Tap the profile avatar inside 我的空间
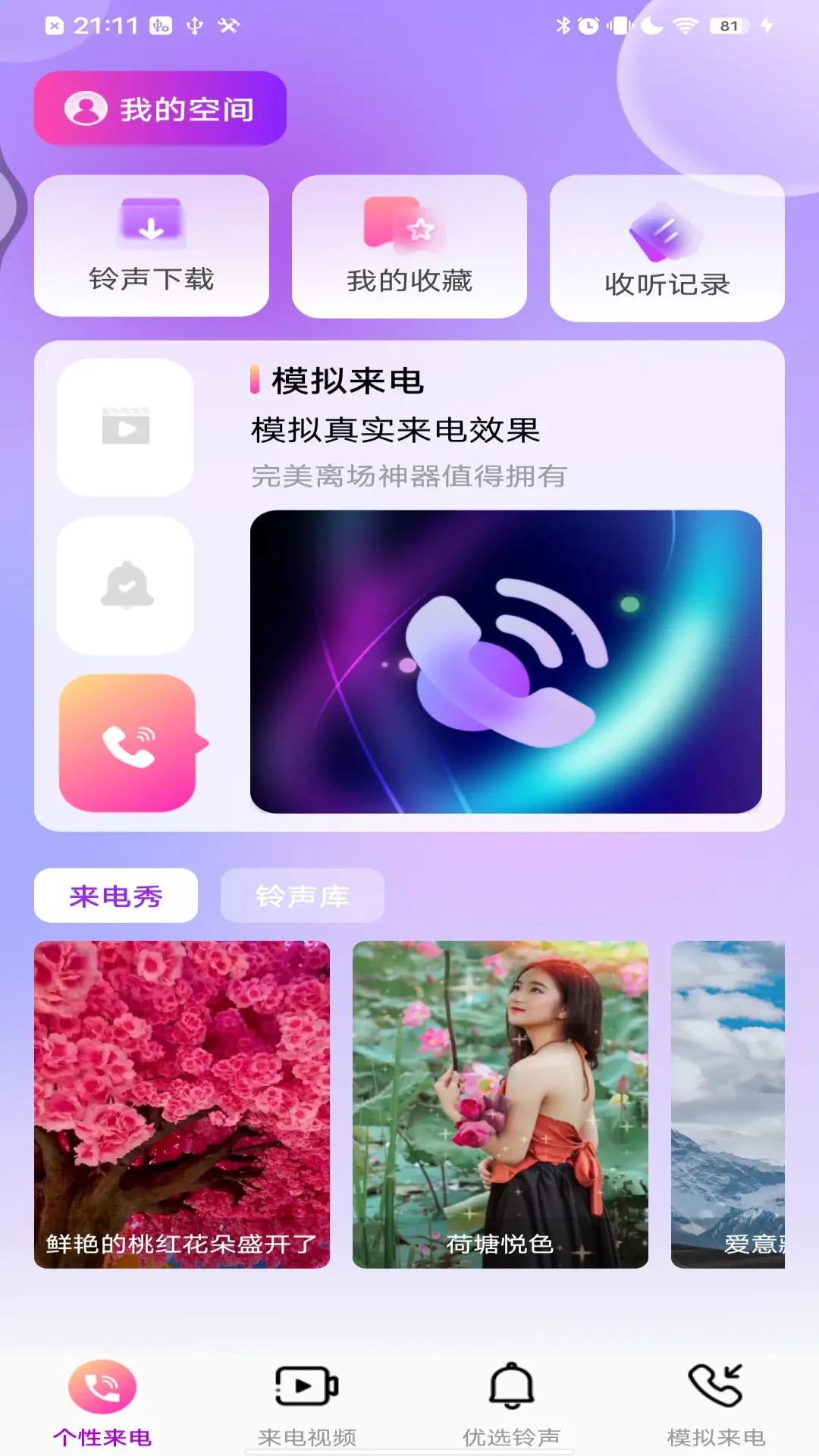This screenshot has height=1456, width=819. pyautogui.click(x=86, y=108)
